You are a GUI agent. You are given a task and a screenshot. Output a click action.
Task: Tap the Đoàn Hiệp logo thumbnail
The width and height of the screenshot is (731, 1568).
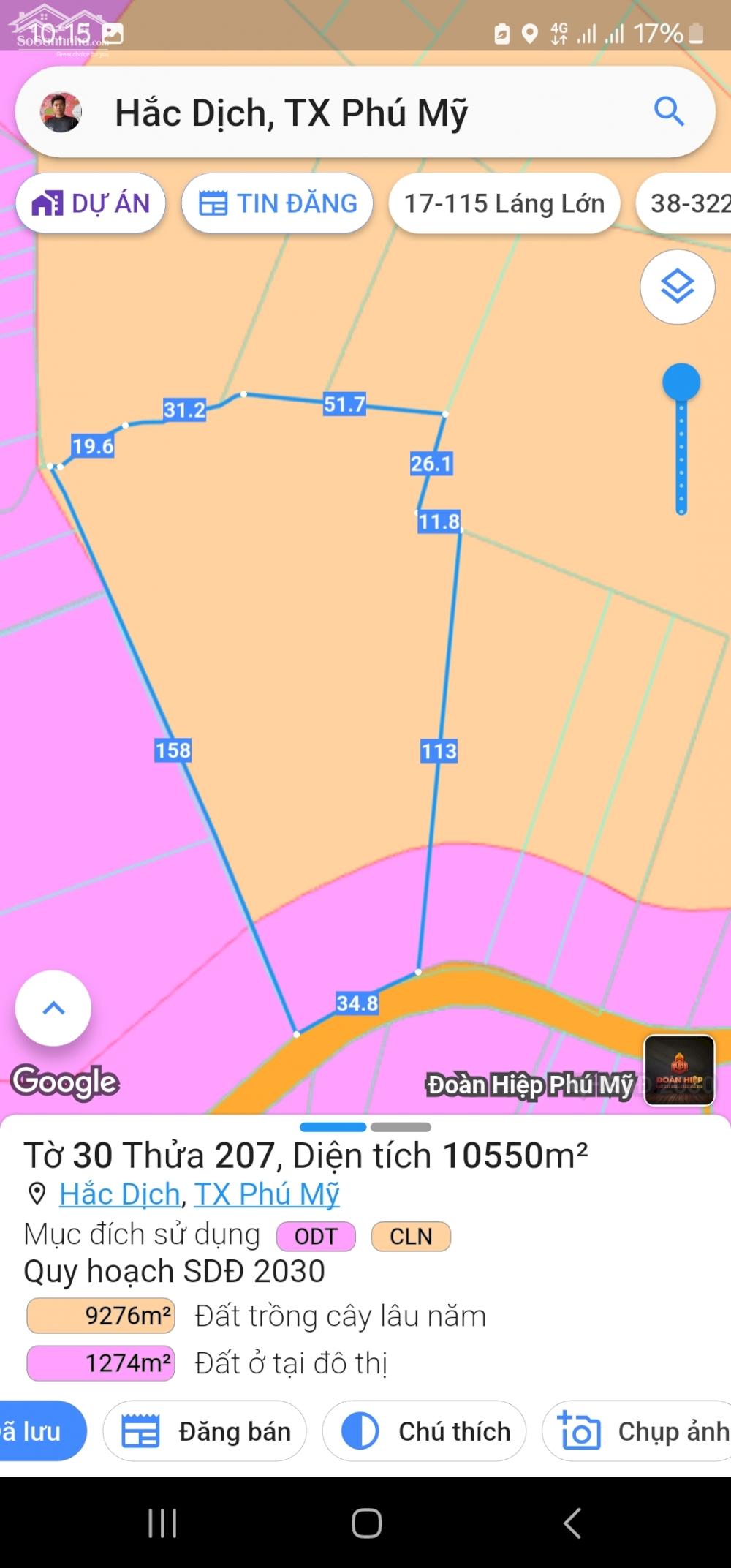[x=679, y=1070]
